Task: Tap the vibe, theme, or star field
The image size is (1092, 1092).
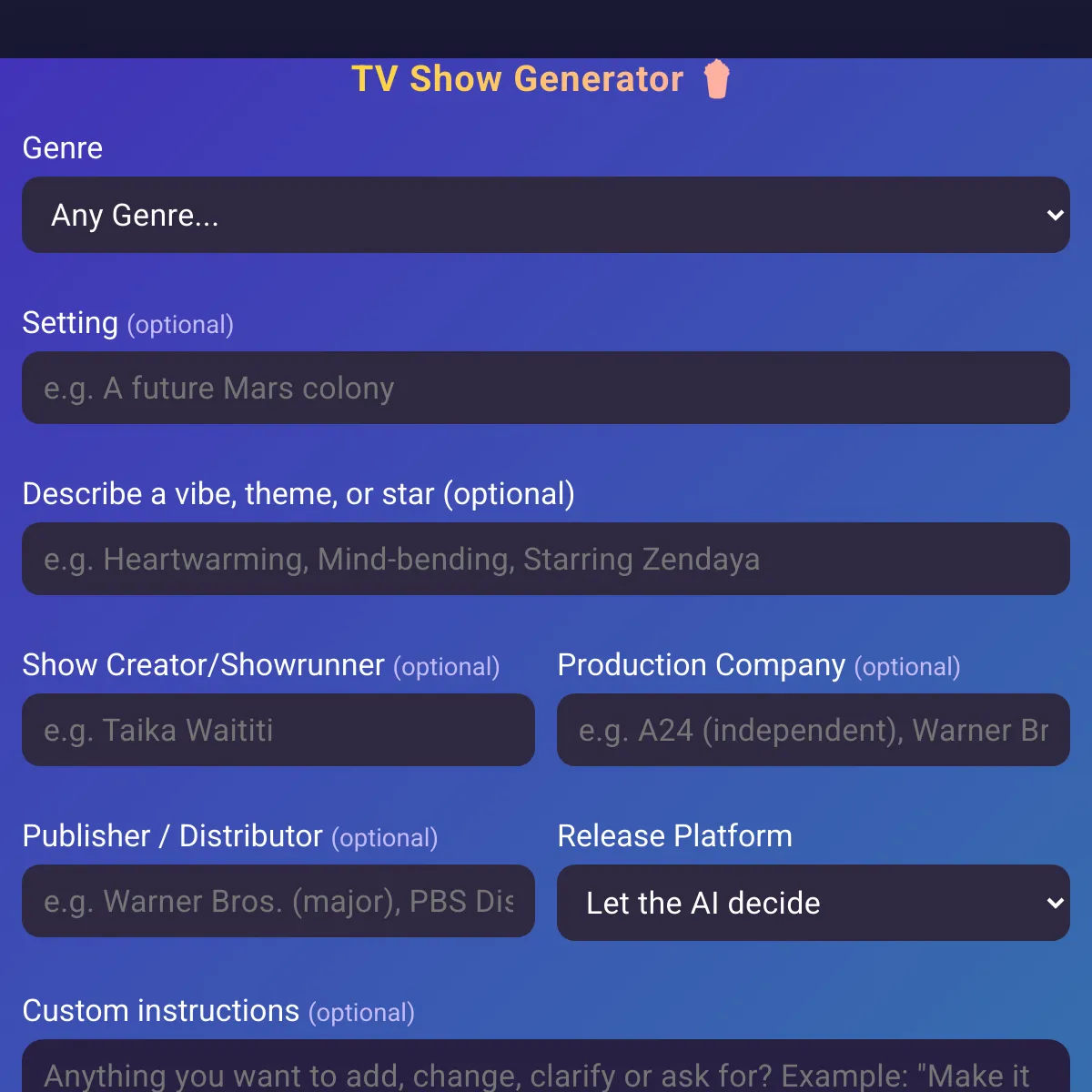Action: 545,559
